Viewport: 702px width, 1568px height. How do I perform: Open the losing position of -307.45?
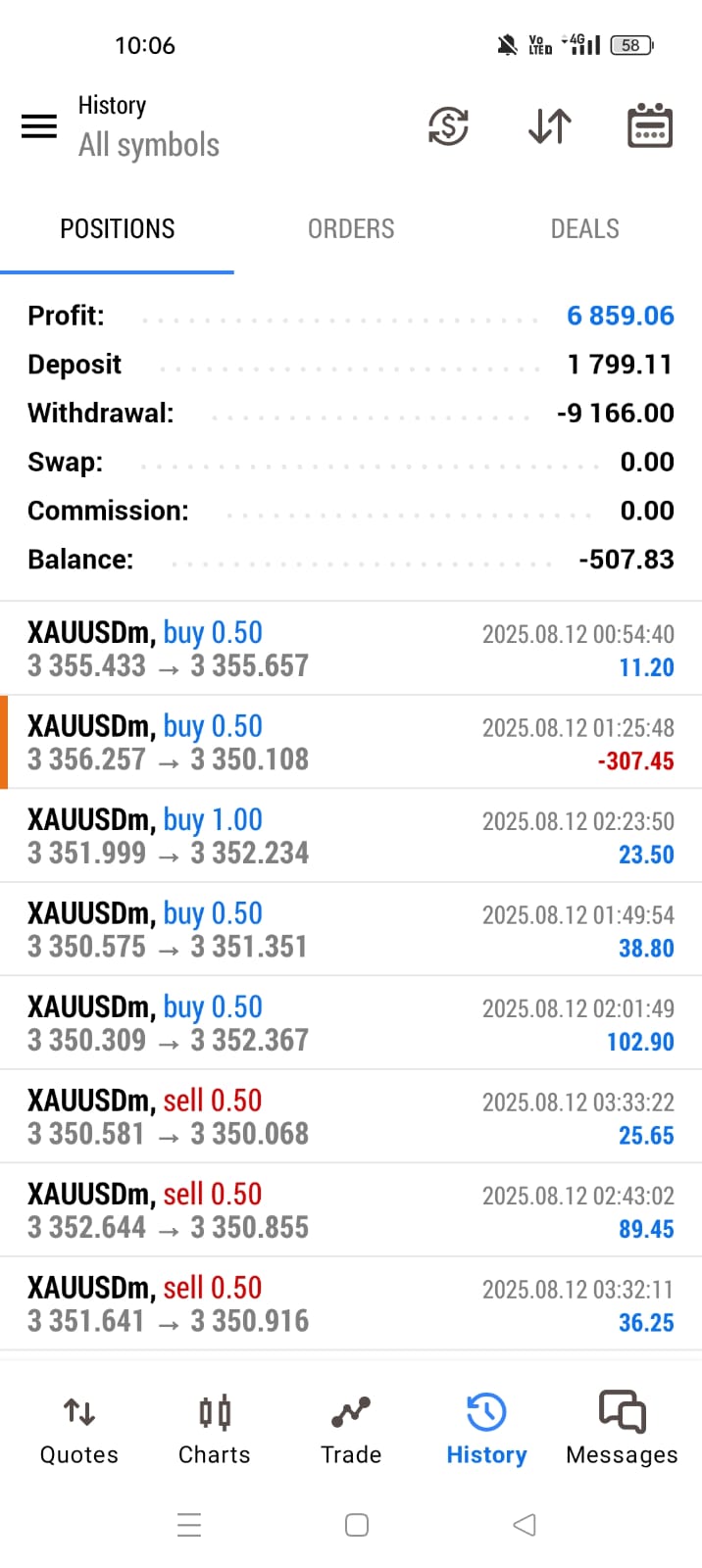pos(351,742)
